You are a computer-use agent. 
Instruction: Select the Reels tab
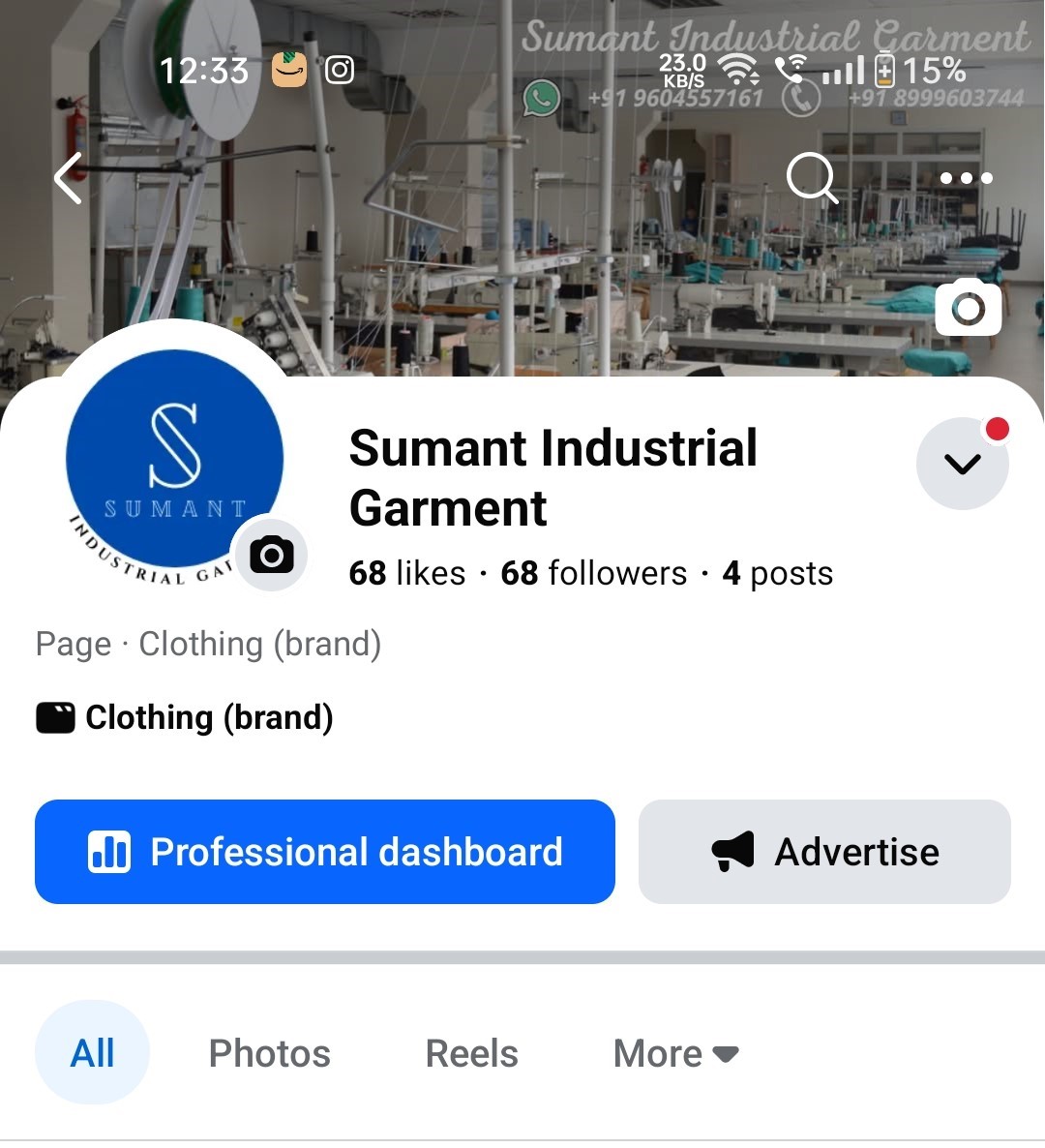pos(471,1053)
